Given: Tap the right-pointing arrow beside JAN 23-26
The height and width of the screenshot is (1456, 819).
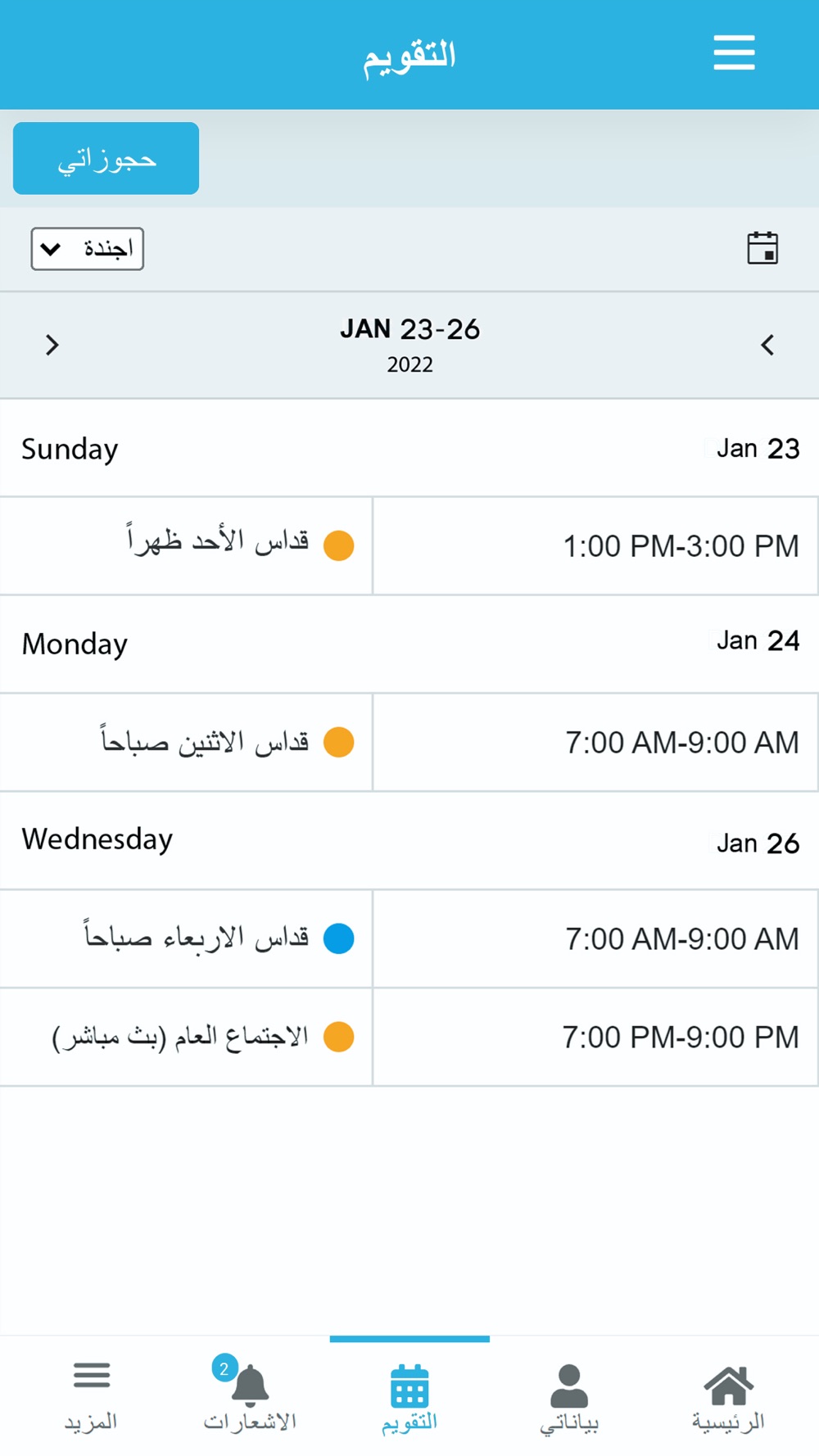Looking at the screenshot, I should (x=52, y=345).
